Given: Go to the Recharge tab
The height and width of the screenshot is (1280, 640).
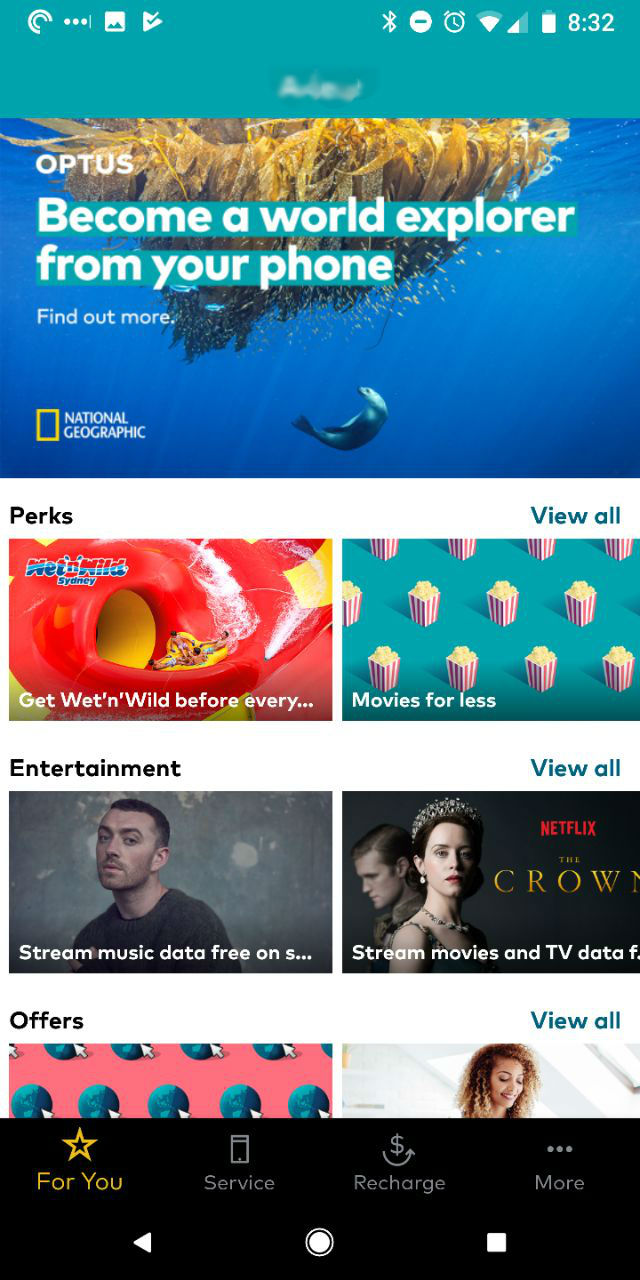Looking at the screenshot, I should (400, 1162).
